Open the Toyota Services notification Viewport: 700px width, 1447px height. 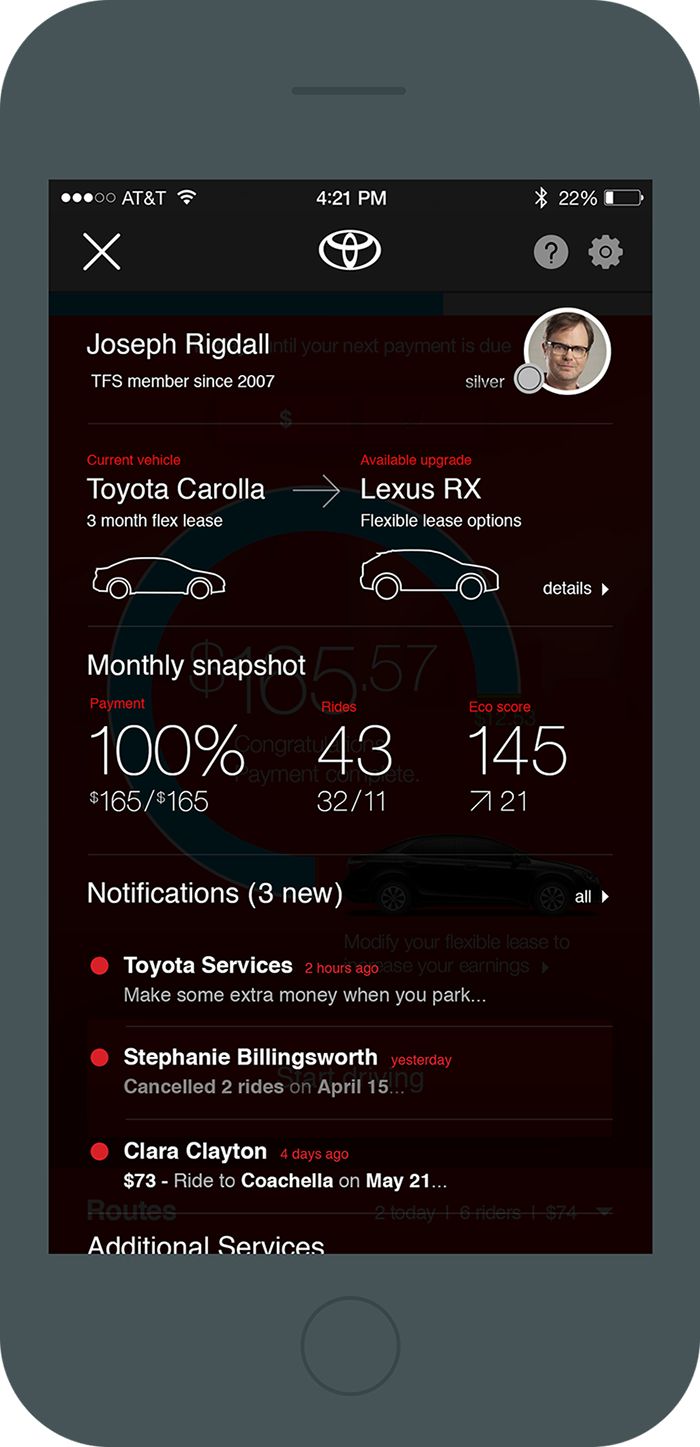300,980
